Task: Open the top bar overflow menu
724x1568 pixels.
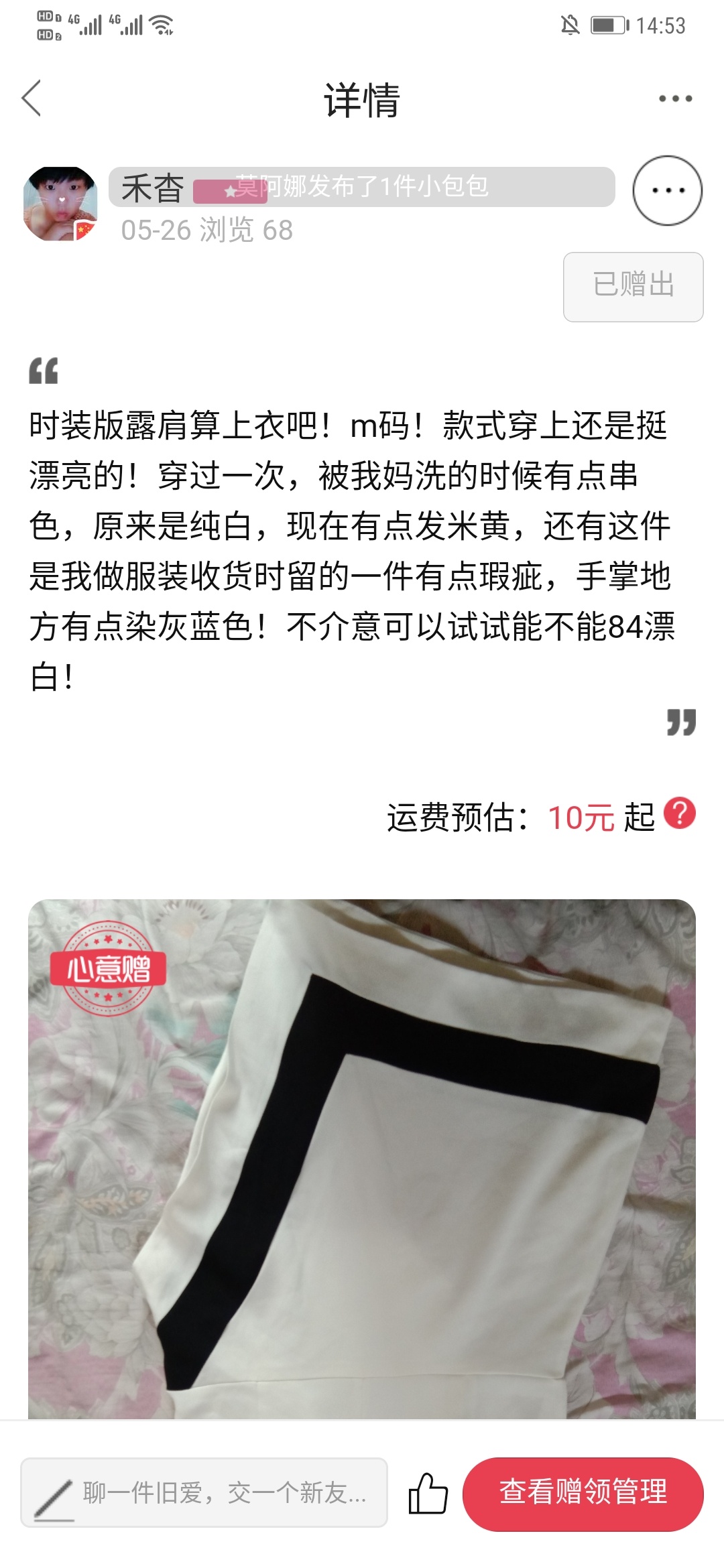Action: [674, 99]
